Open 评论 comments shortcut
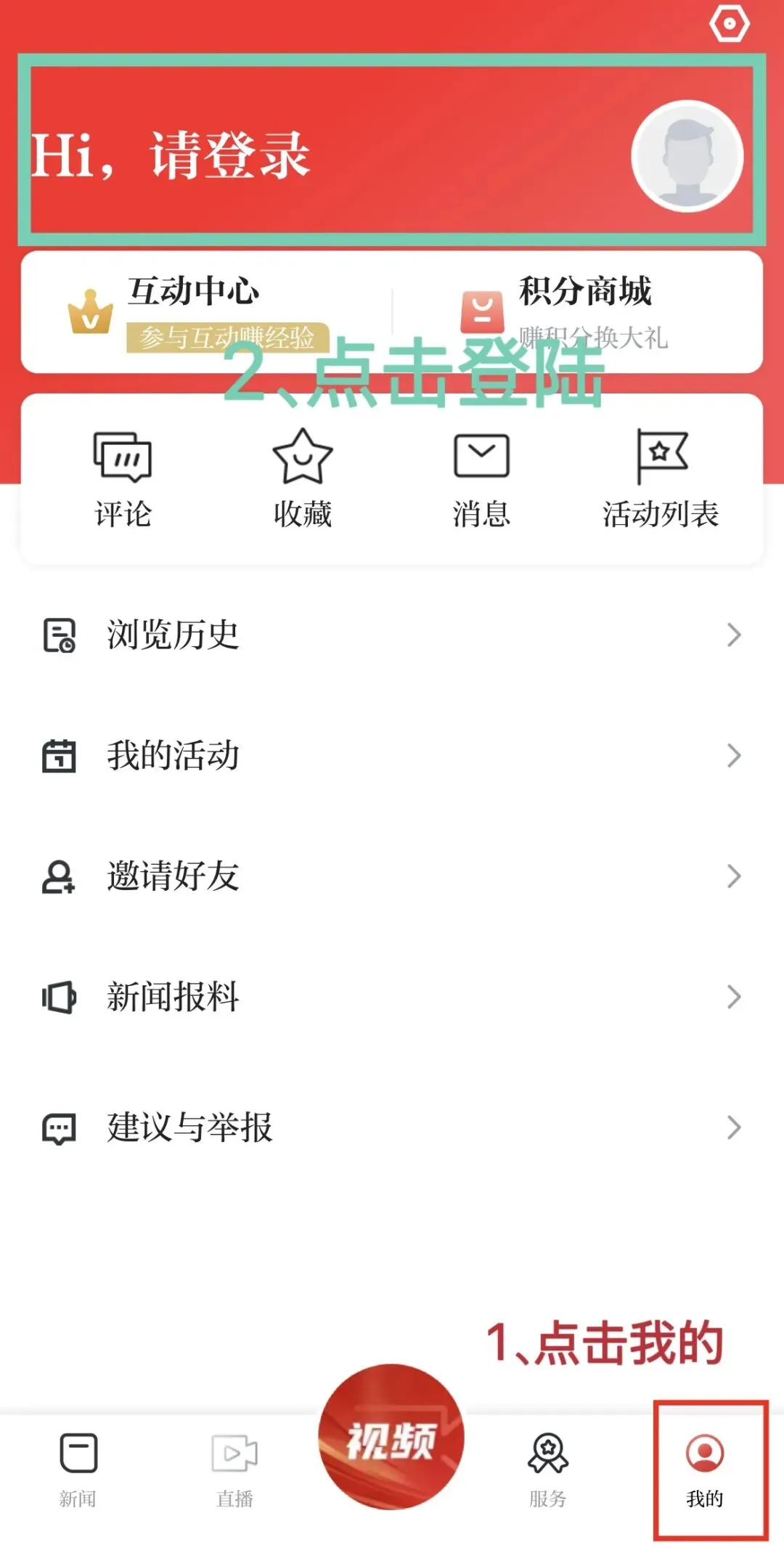The image size is (784, 1553). [x=123, y=479]
